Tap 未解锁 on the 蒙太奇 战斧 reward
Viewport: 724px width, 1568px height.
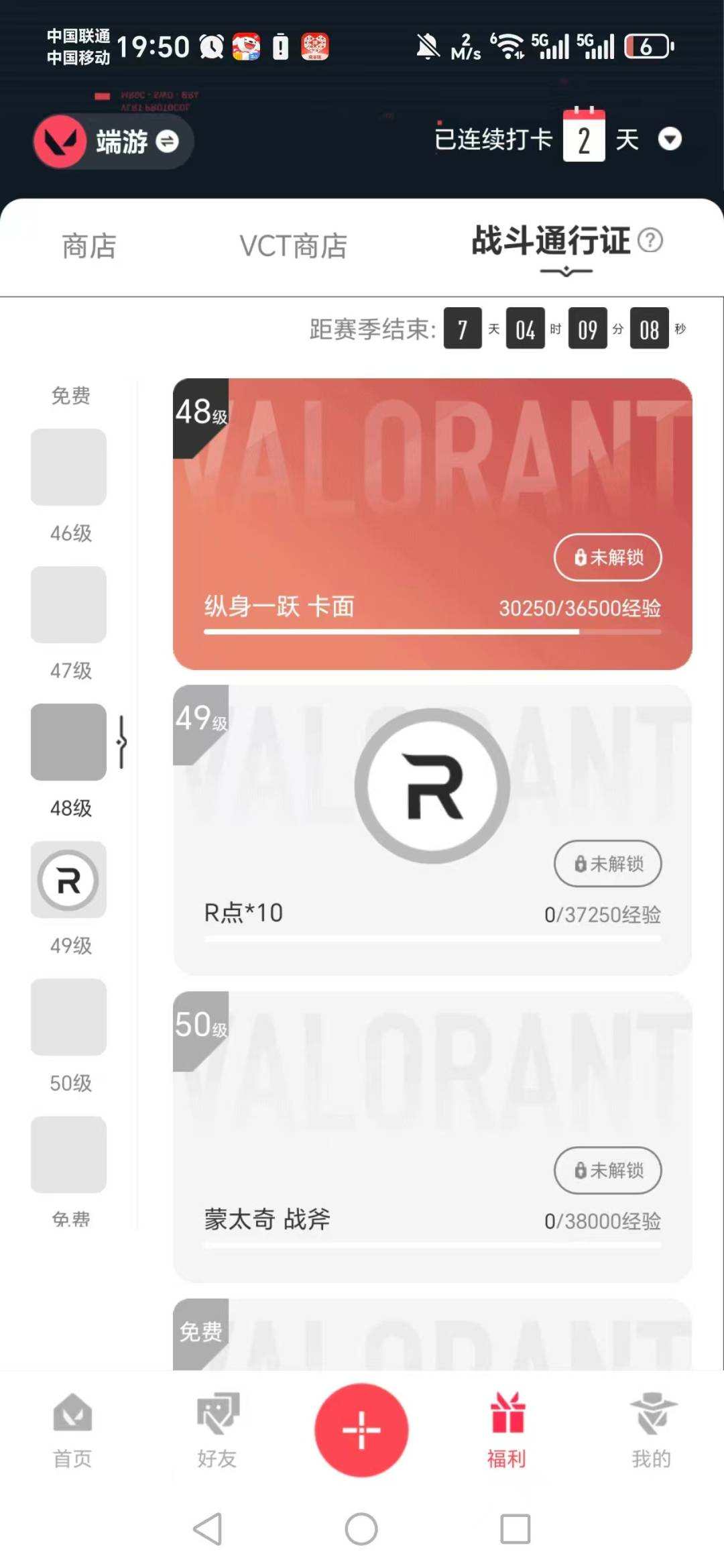(607, 1172)
